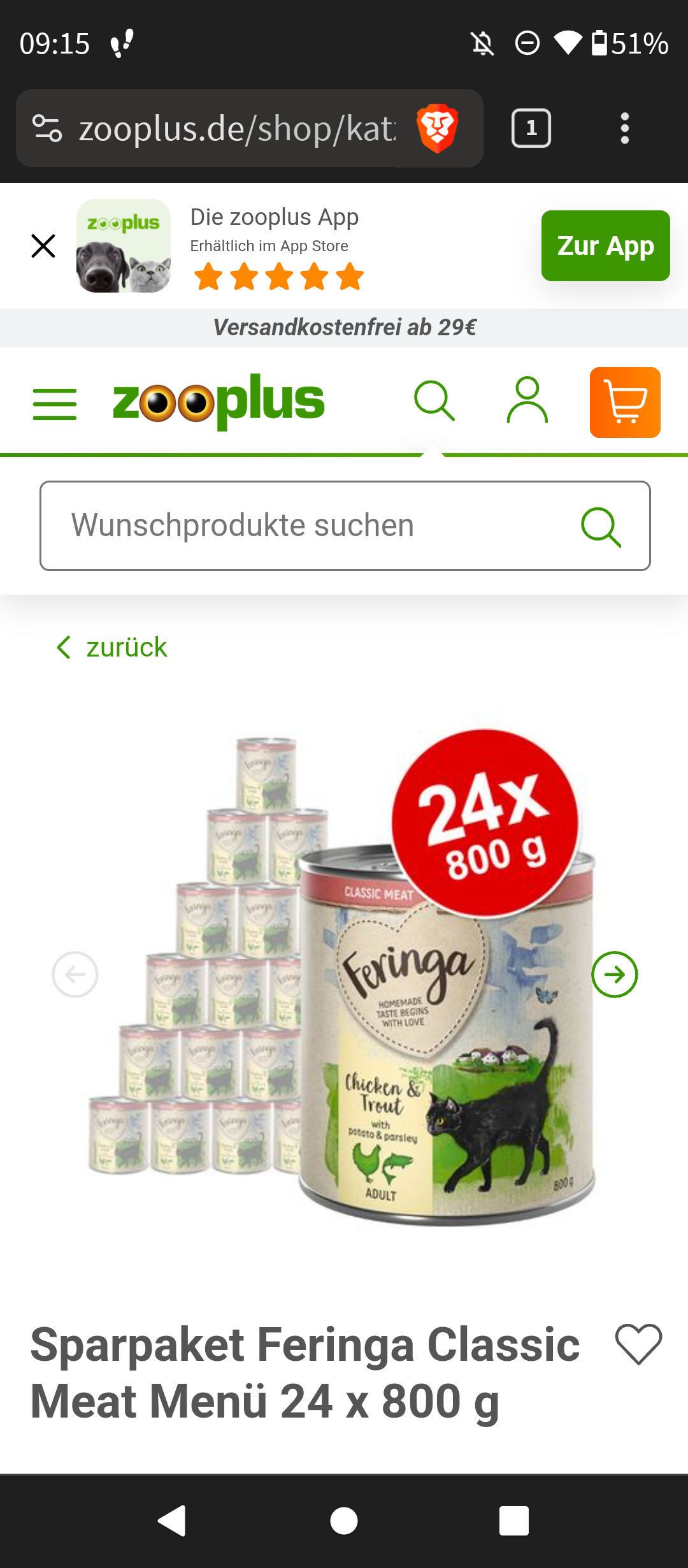Dismiss the zooplus app banner
The height and width of the screenshot is (1568, 688).
(43, 246)
